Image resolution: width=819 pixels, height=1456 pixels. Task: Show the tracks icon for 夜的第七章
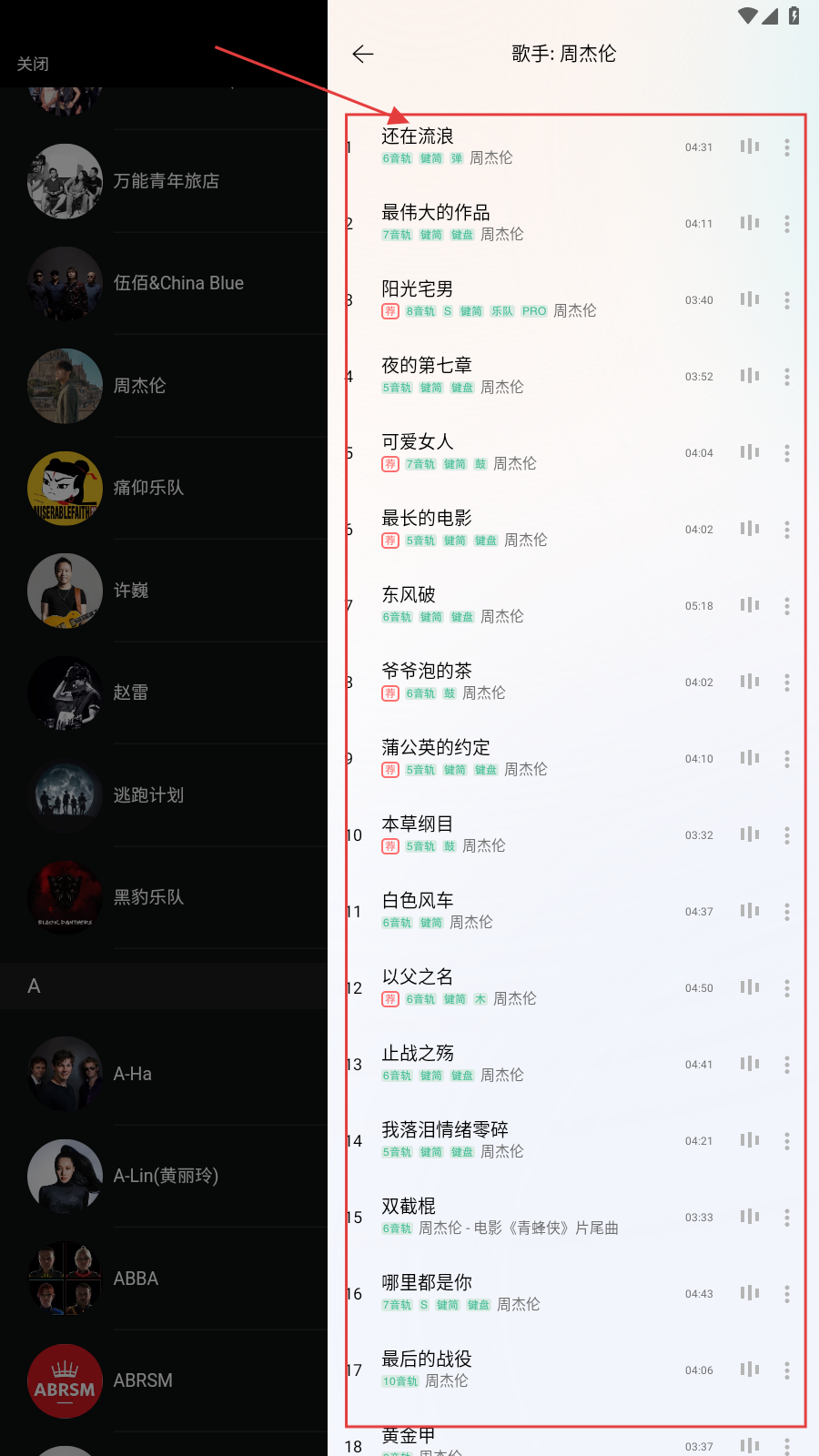[749, 376]
